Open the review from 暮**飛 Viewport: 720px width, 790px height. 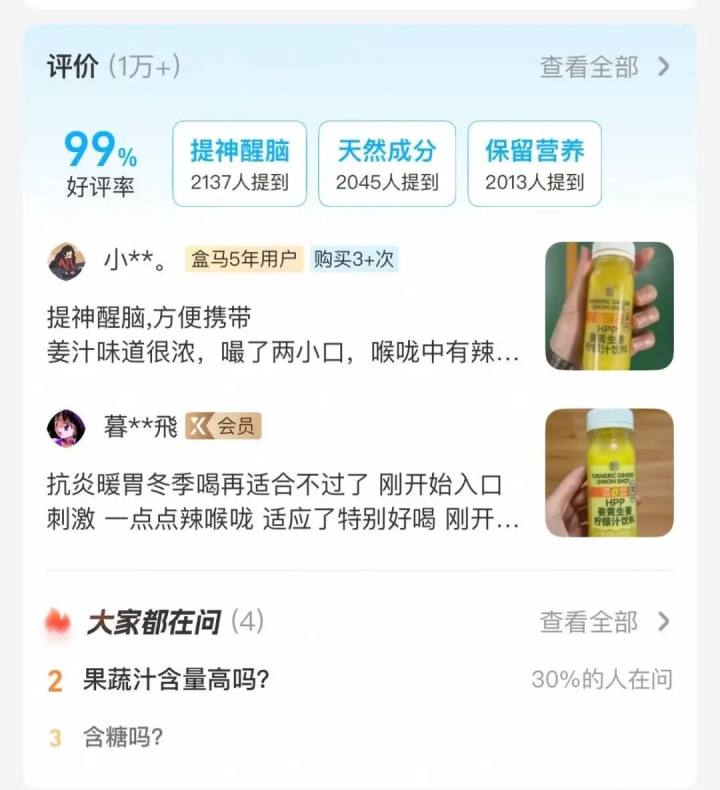coord(283,503)
